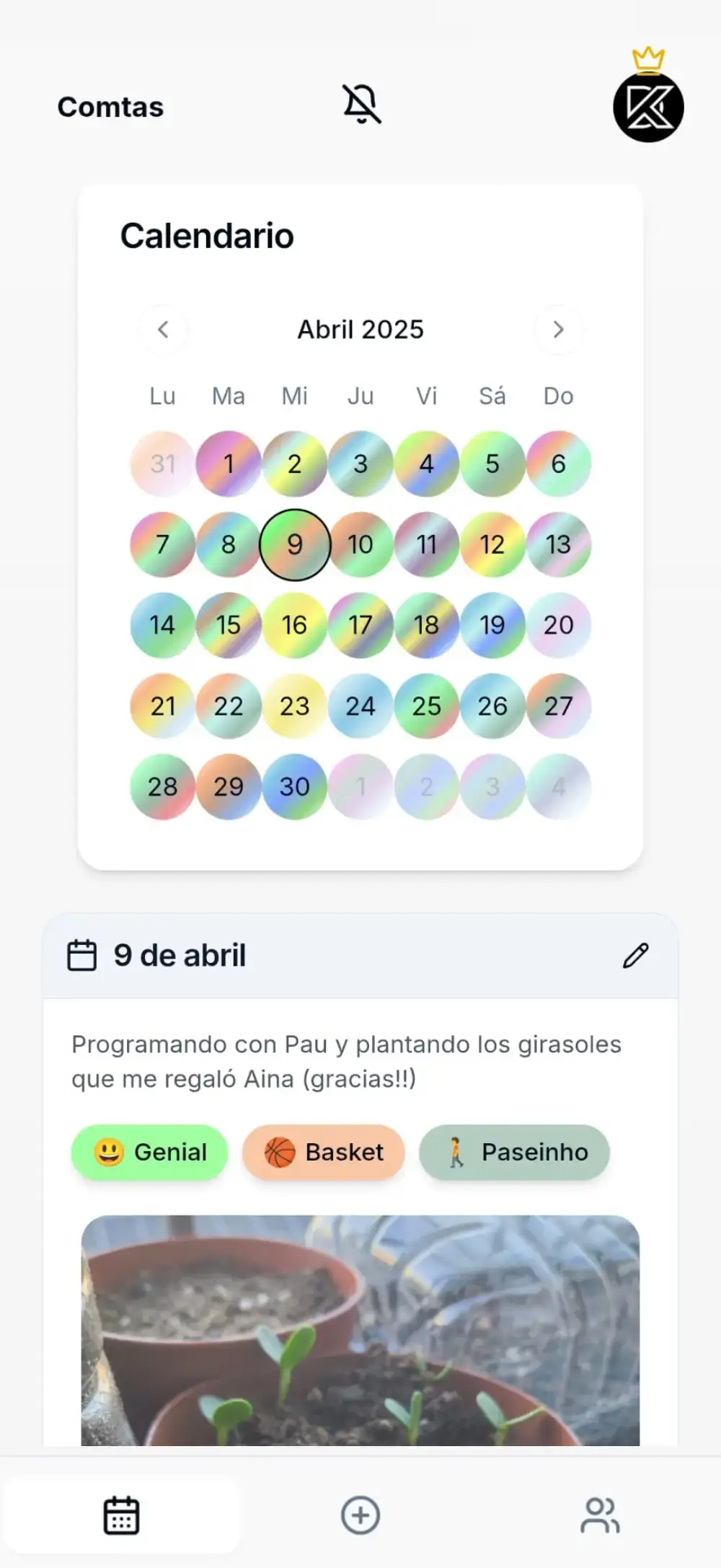Tap the 'Genial' mood tag

click(x=149, y=1152)
